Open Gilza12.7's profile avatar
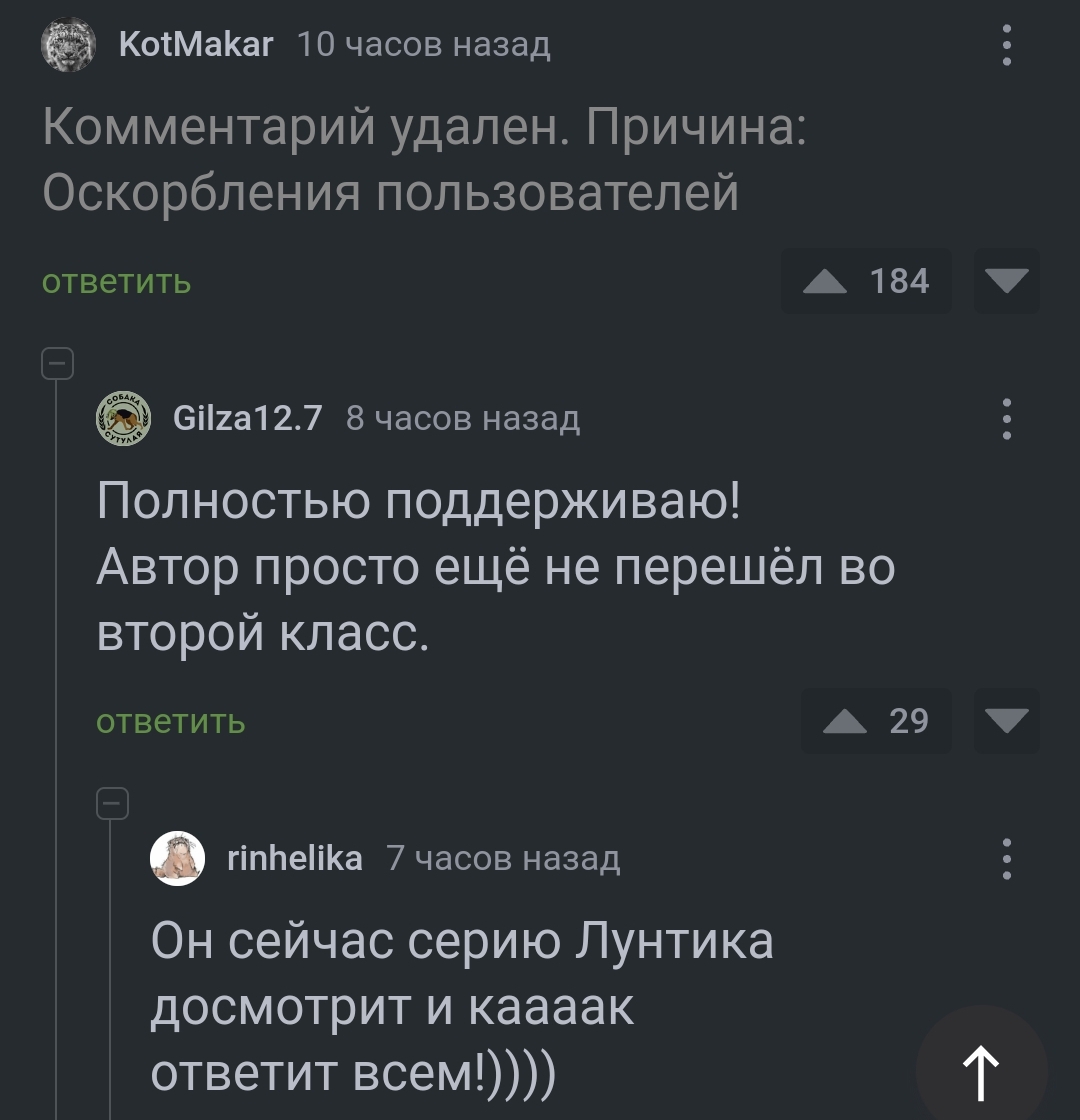The height and width of the screenshot is (1120, 1080). 123,418
